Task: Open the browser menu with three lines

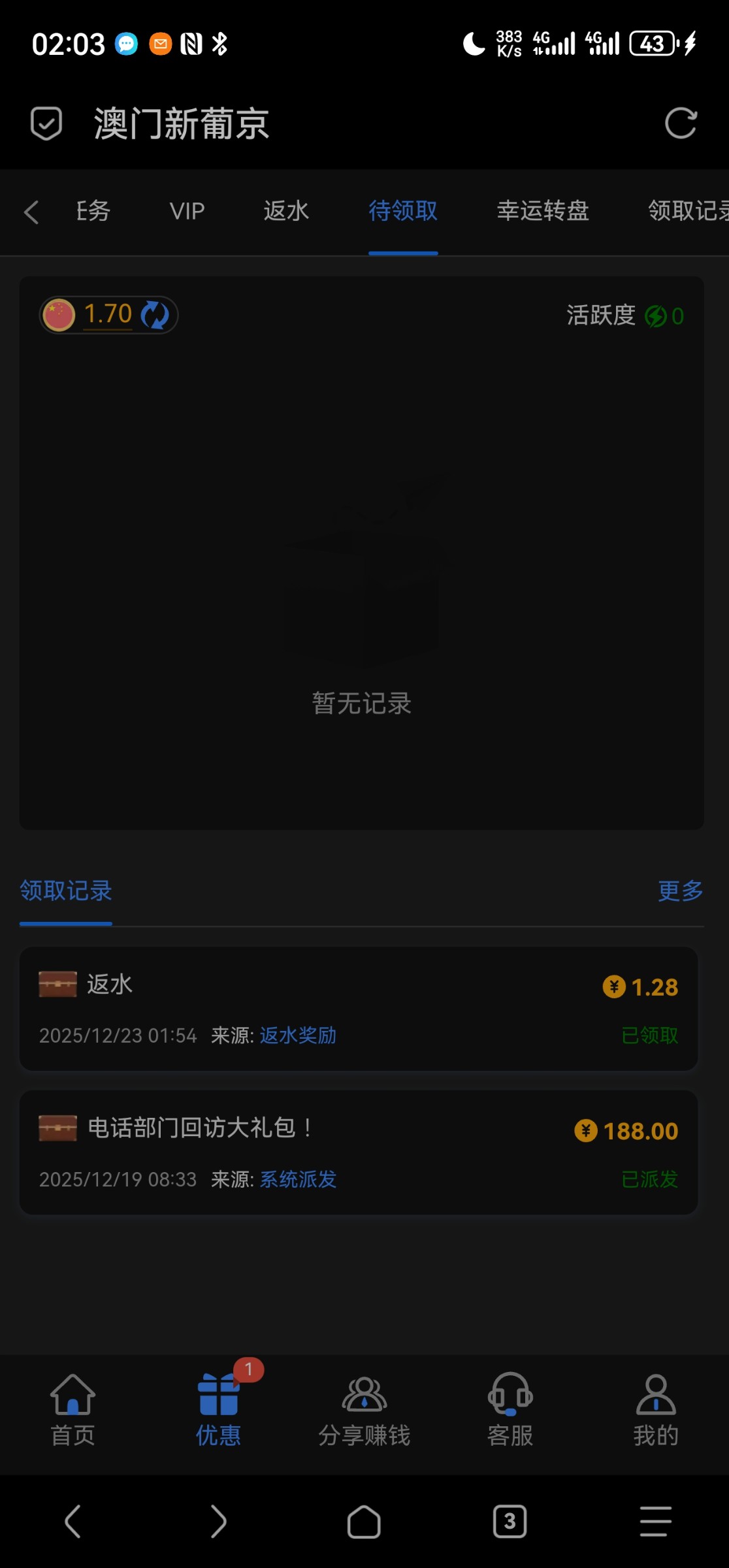Action: (655, 1522)
